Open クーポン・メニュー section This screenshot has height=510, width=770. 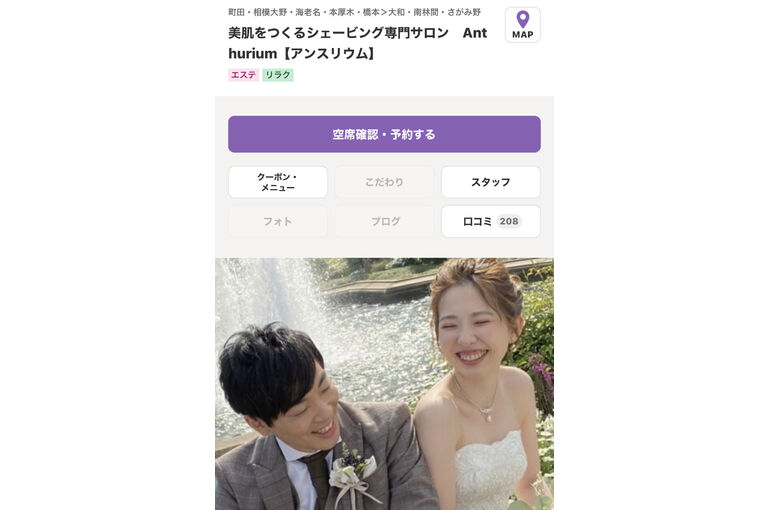pos(278,182)
